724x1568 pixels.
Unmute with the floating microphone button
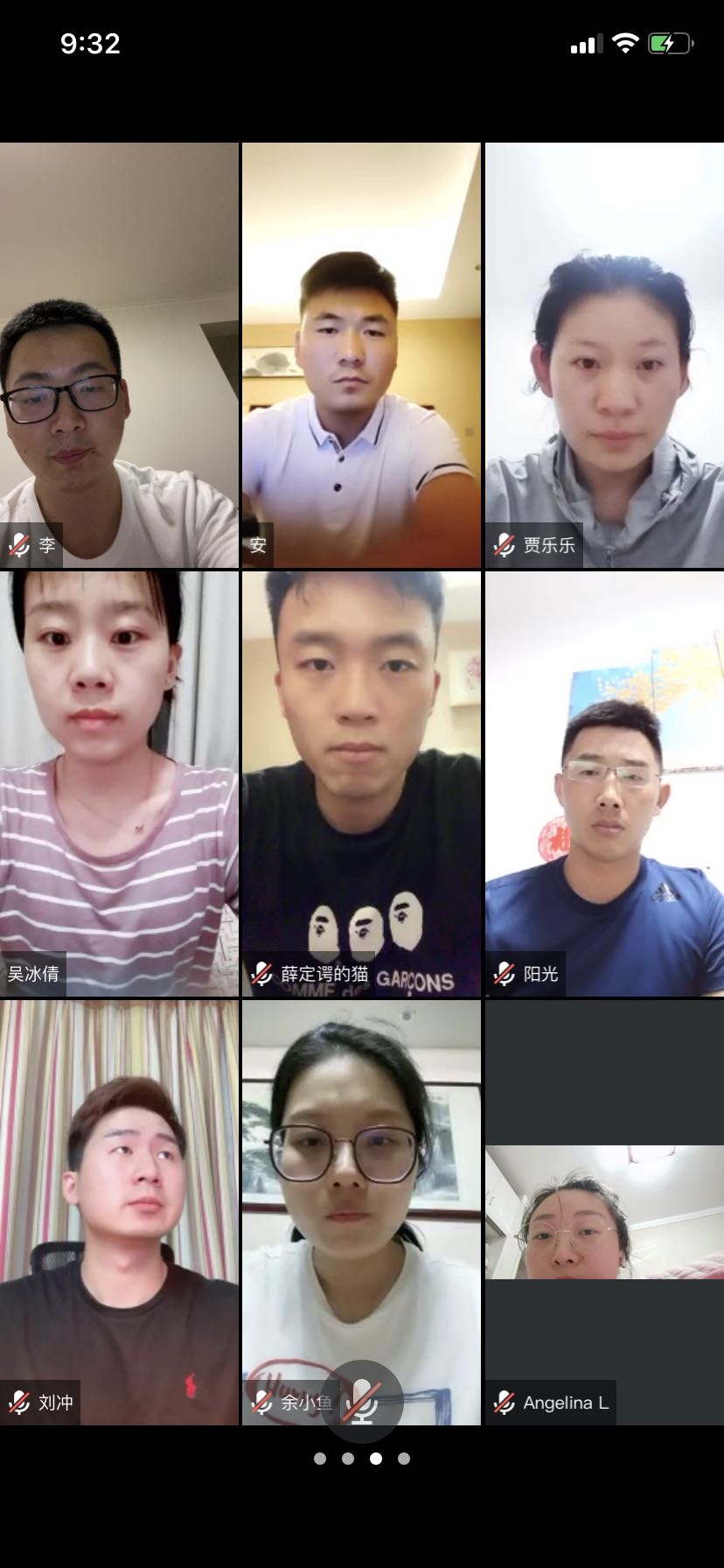coord(361,1402)
